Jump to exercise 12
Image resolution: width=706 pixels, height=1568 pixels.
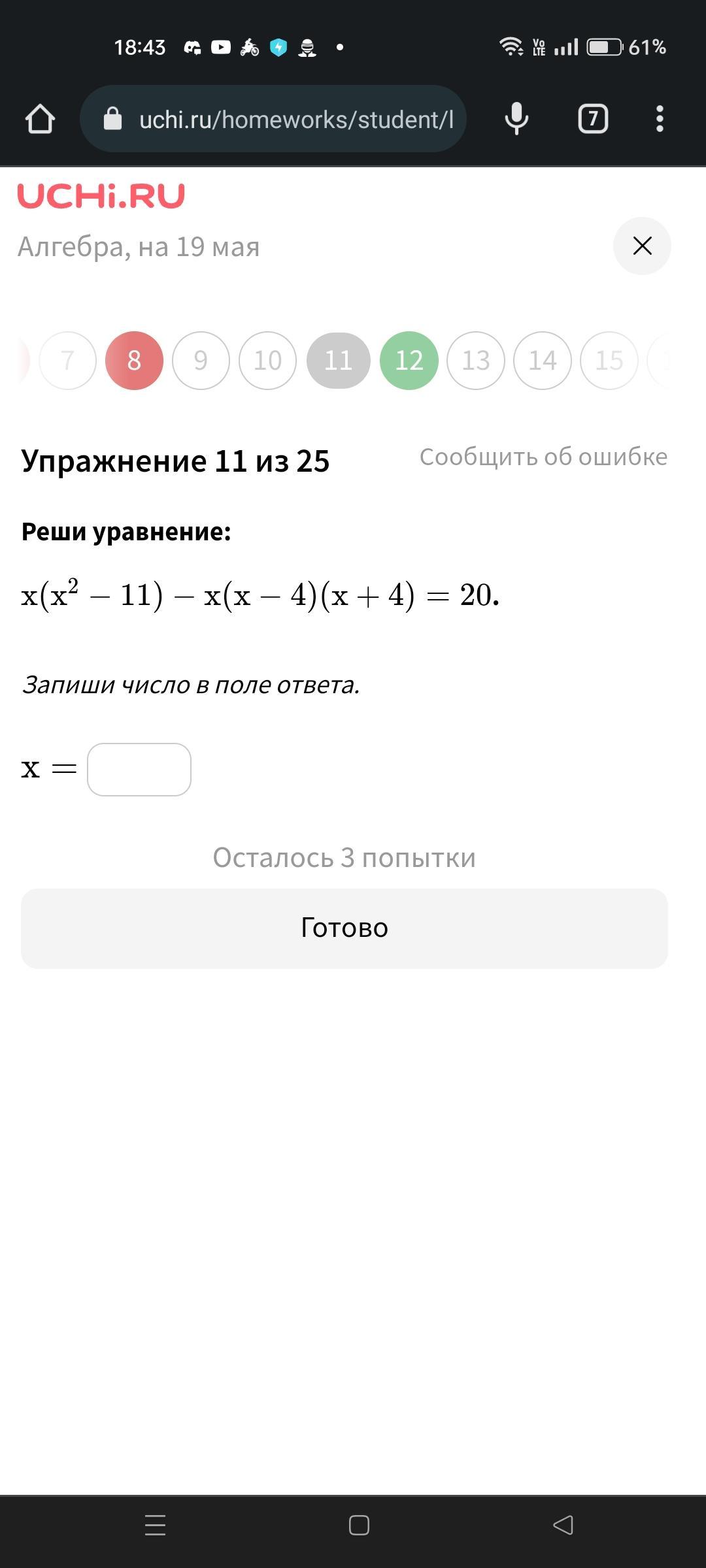tap(409, 361)
